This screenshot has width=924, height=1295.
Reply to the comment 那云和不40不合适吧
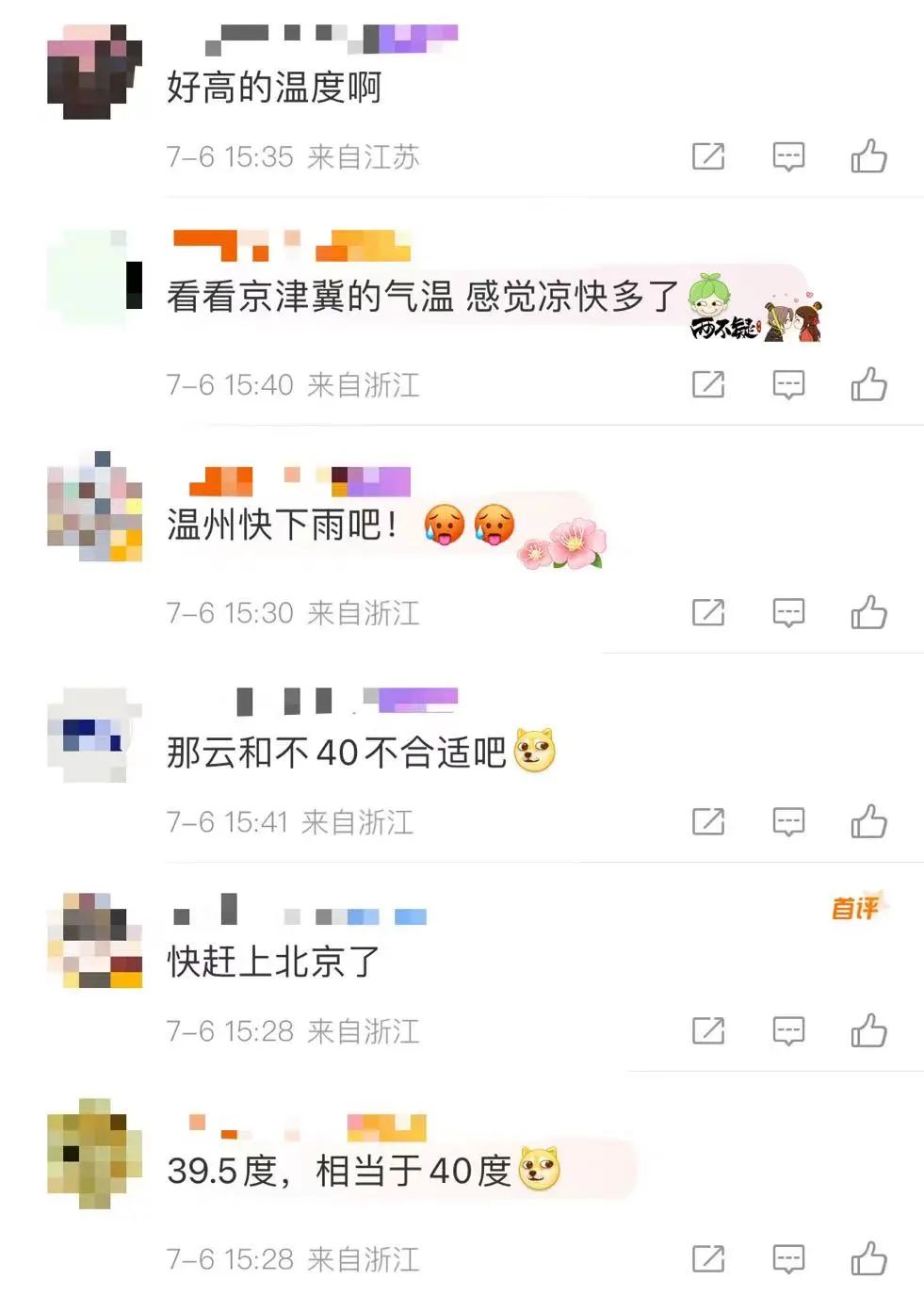point(788,821)
